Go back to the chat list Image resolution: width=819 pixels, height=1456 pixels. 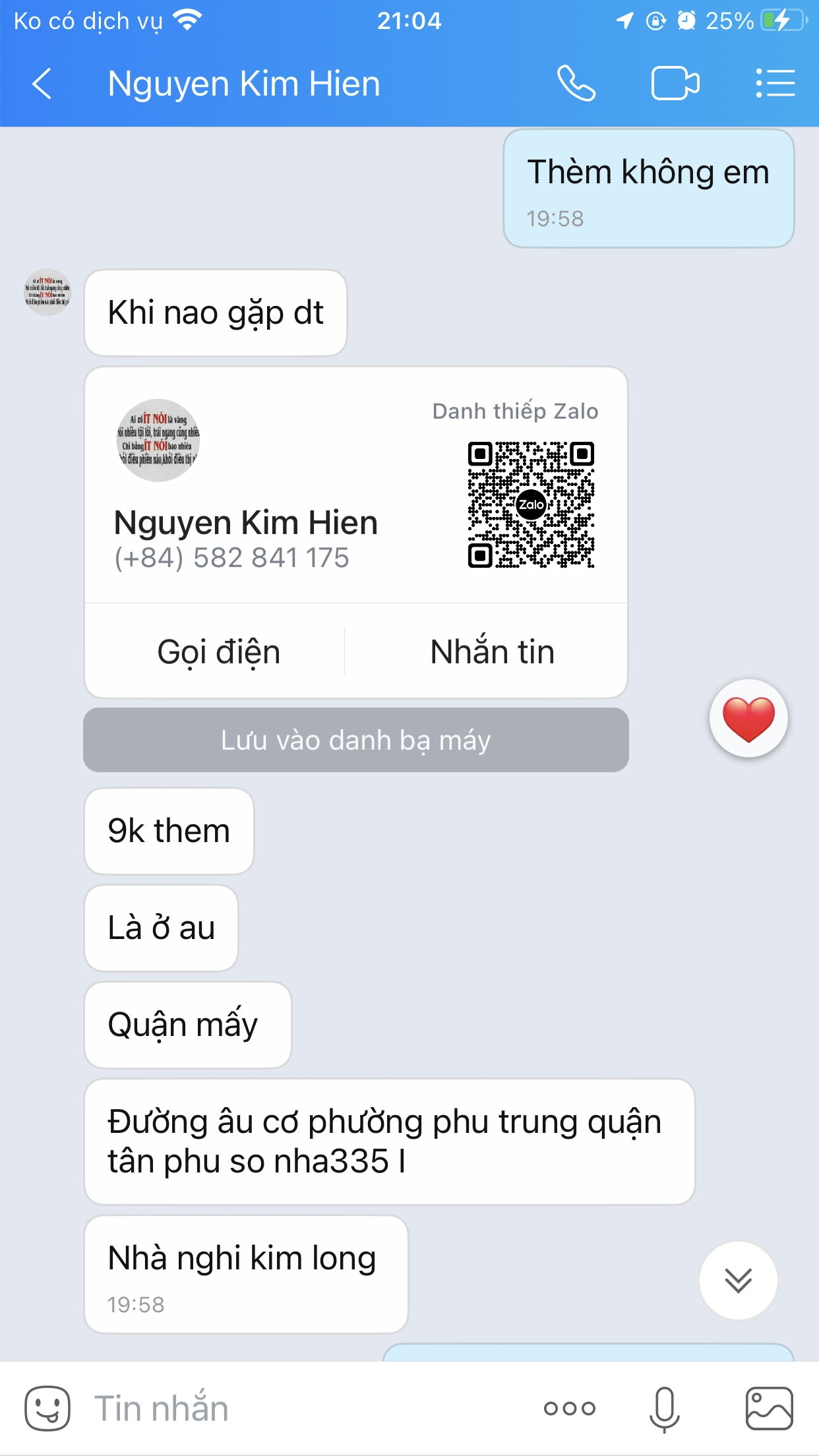point(42,84)
